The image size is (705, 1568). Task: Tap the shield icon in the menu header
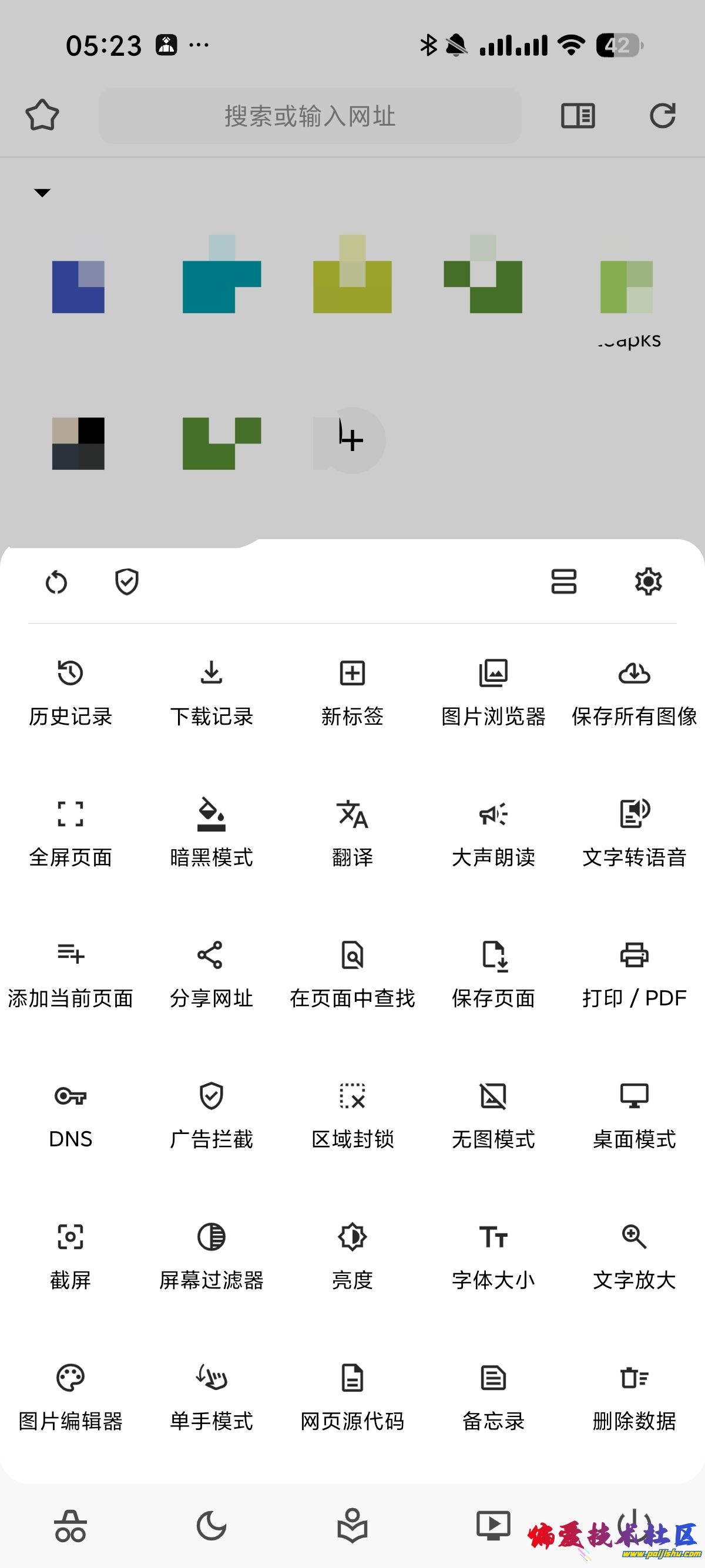[x=127, y=582]
